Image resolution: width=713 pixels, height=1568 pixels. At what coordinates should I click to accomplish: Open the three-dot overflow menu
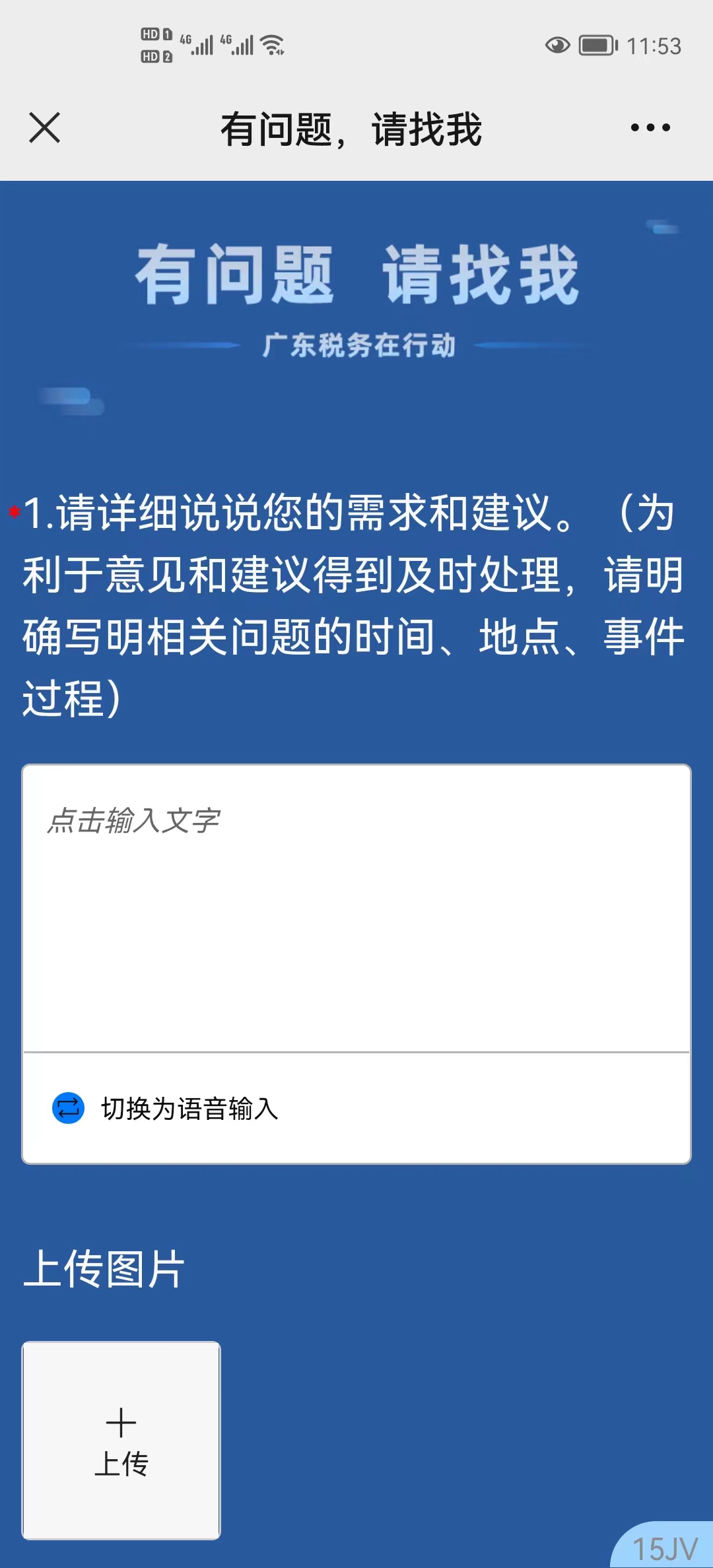pos(650,127)
